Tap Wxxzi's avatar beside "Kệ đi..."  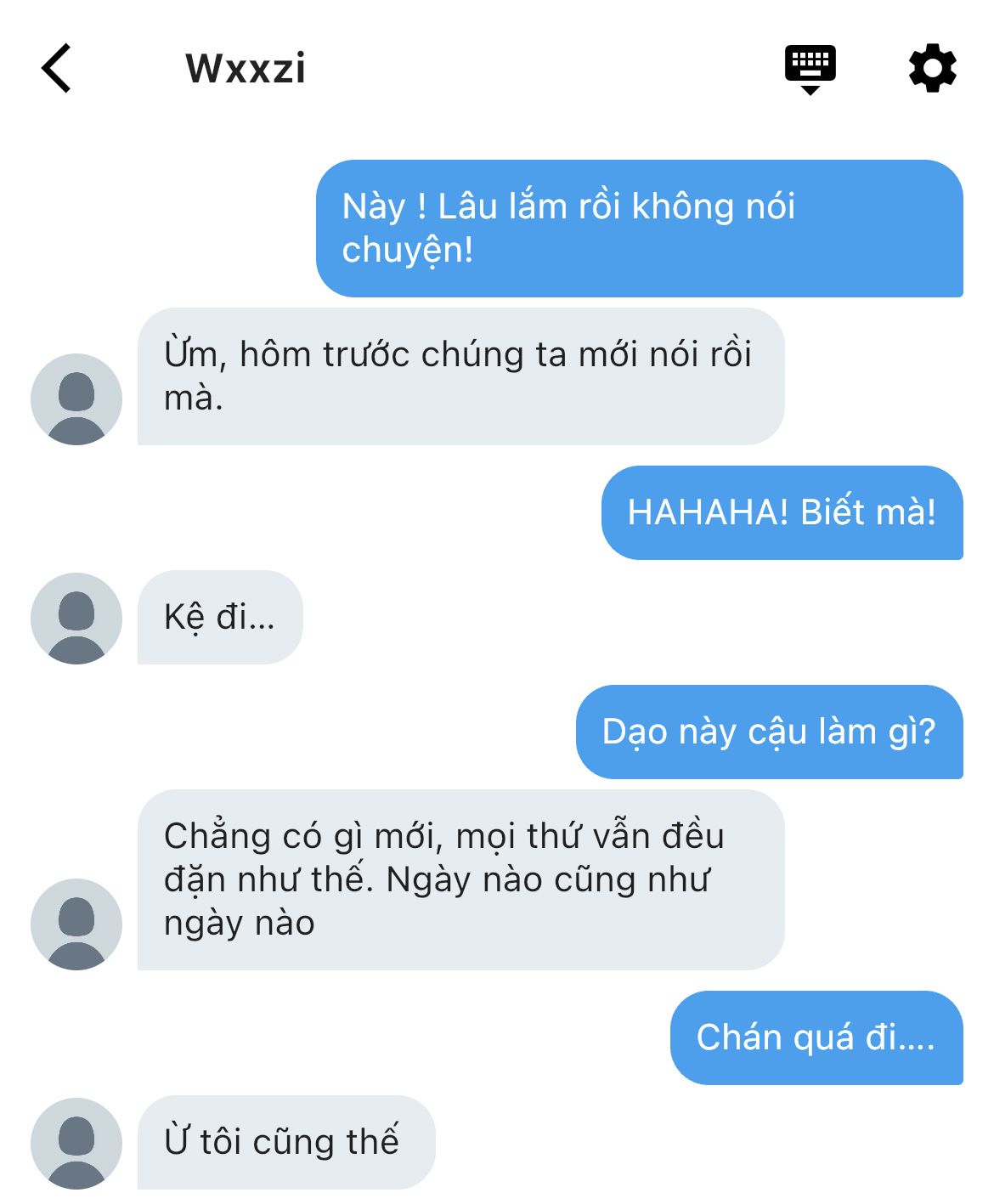coord(76,618)
